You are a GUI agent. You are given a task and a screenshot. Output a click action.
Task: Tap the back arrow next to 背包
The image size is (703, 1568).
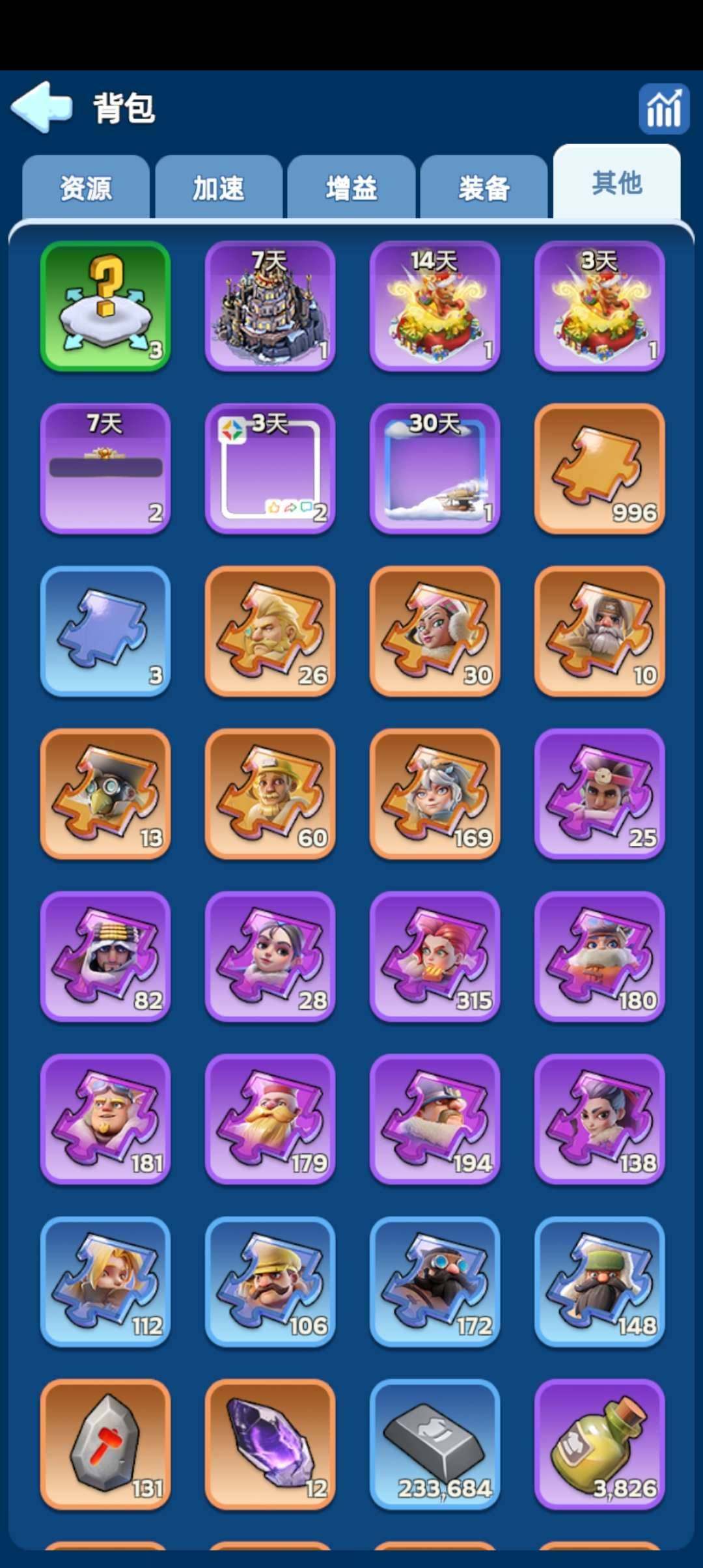(x=42, y=107)
